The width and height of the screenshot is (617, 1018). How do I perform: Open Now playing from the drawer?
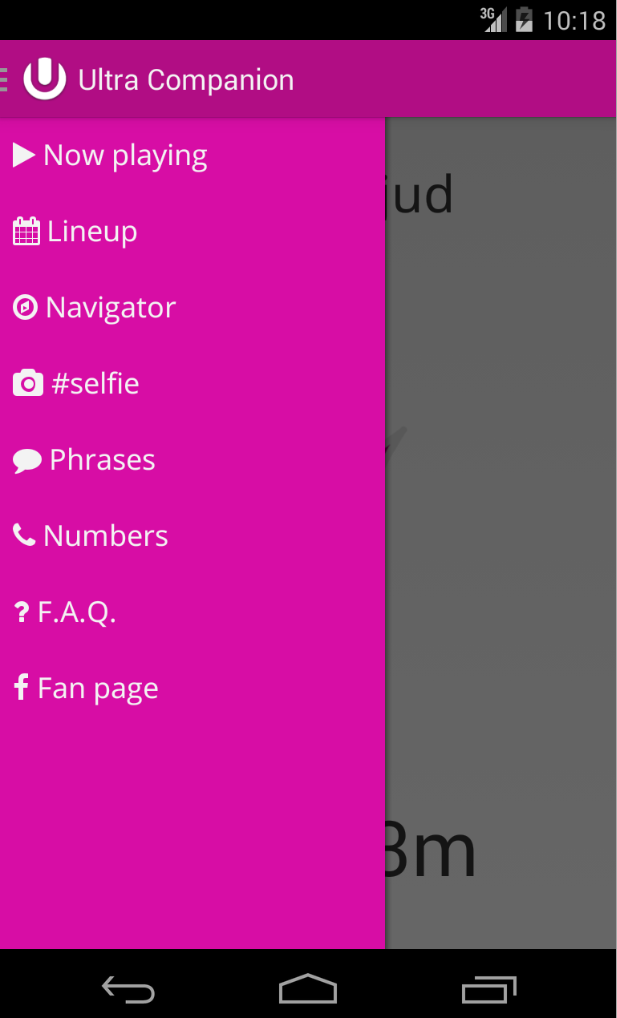[x=110, y=155]
